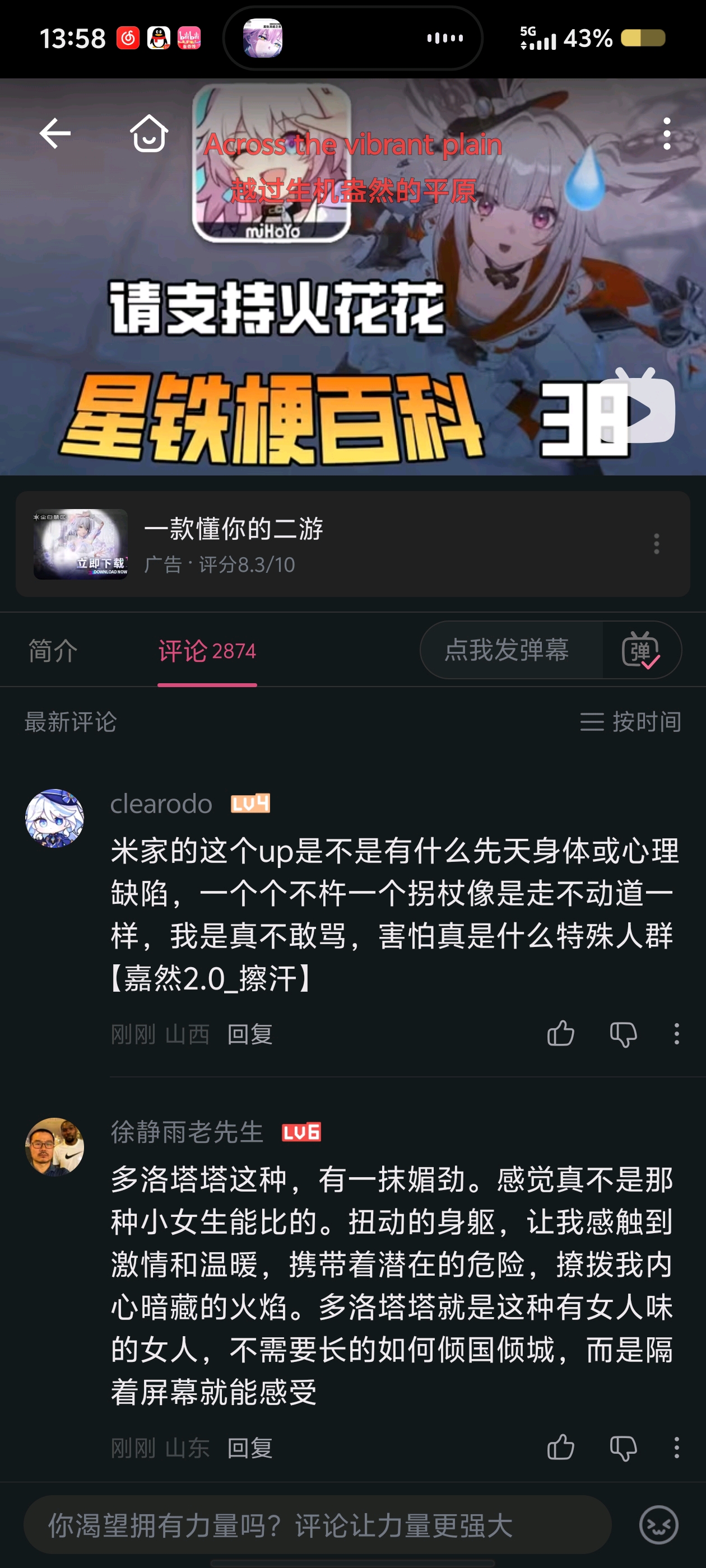Tap 点我发弹幕 to send a danmaku
This screenshot has width=706, height=1568.
(507, 650)
